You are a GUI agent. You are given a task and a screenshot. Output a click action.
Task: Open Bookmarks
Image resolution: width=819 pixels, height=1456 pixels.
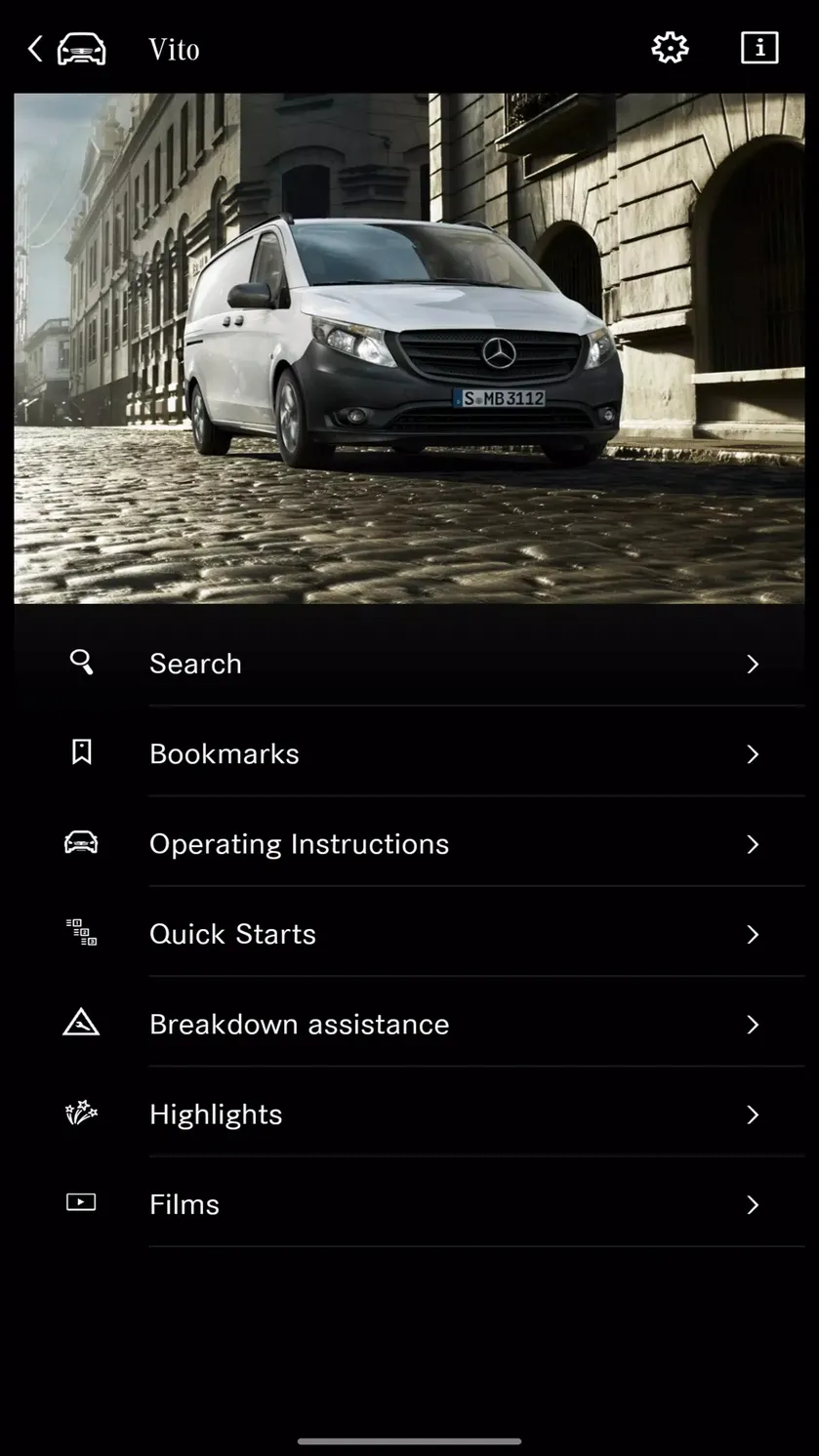coord(410,753)
